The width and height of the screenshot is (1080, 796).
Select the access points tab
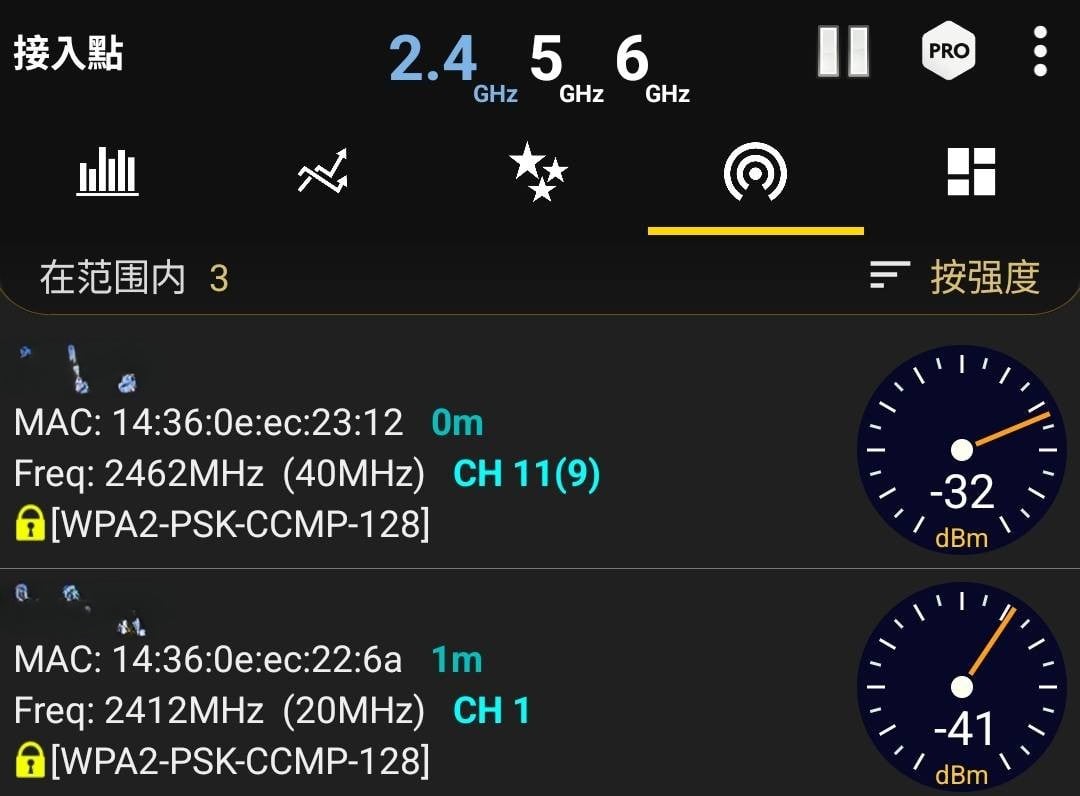[755, 174]
